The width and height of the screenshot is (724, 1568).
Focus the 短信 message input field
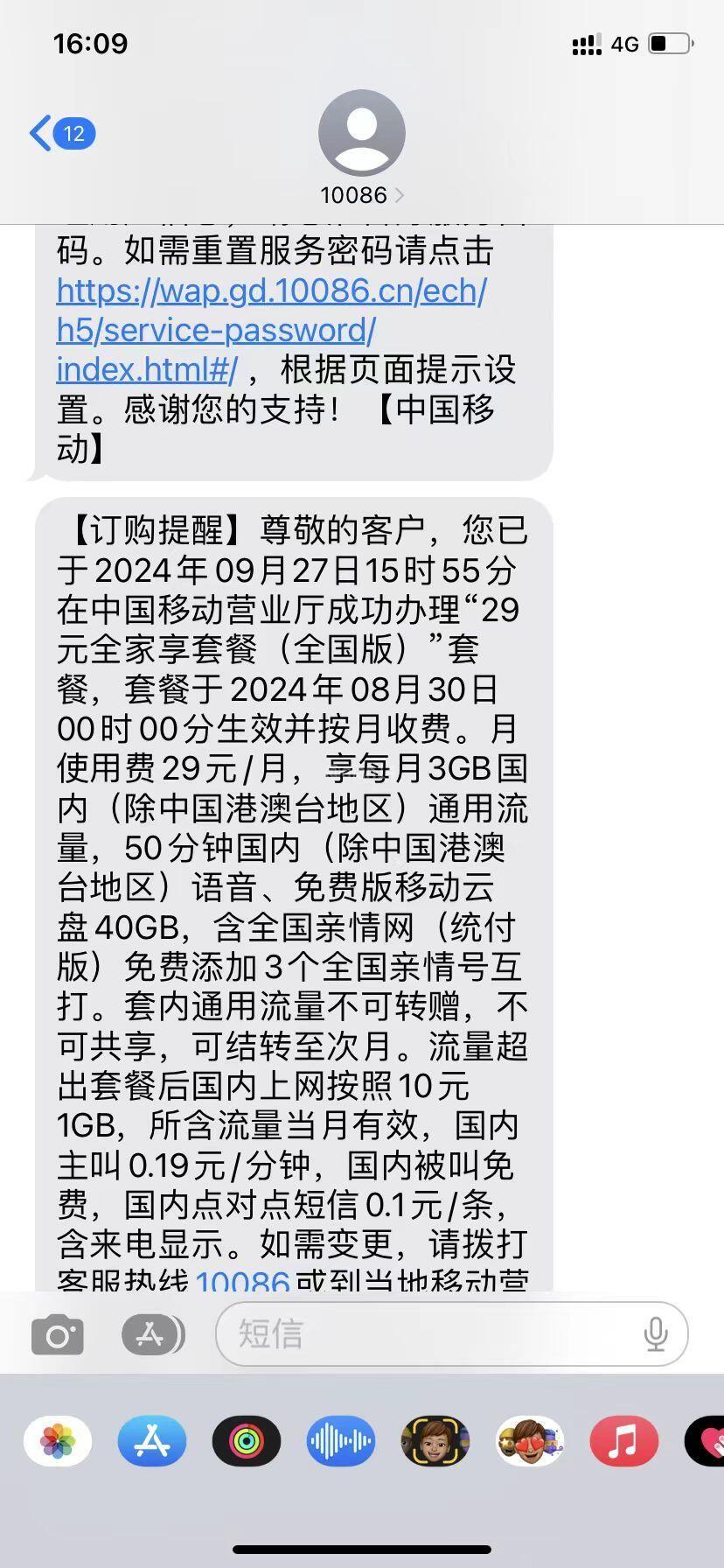coord(428,1335)
